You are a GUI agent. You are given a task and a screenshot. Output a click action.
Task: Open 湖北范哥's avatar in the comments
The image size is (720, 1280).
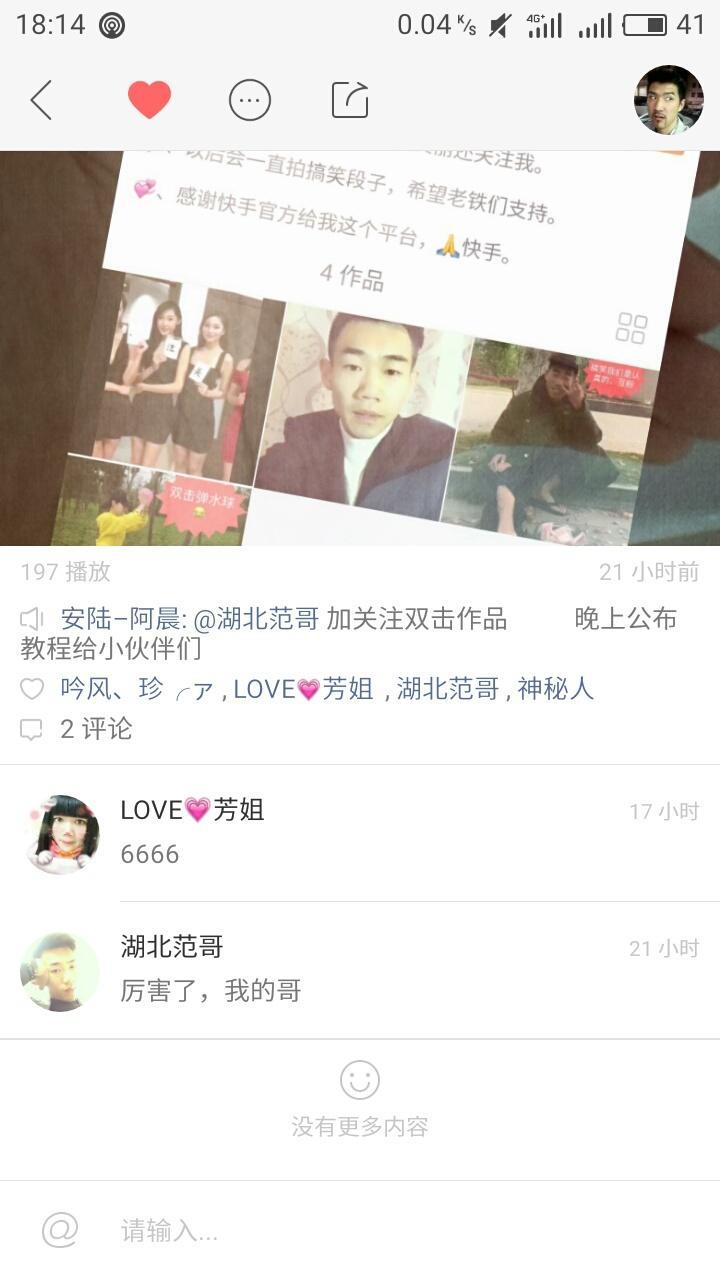pos(60,971)
